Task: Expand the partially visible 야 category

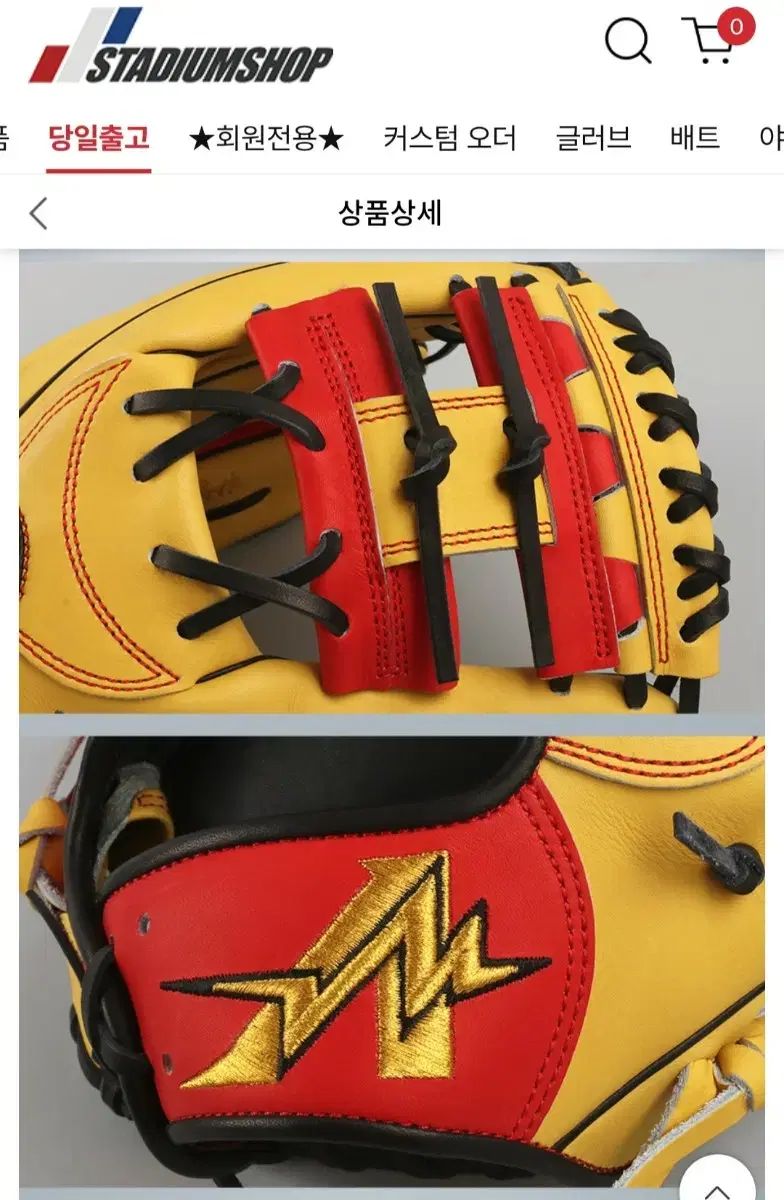Action: tap(771, 139)
